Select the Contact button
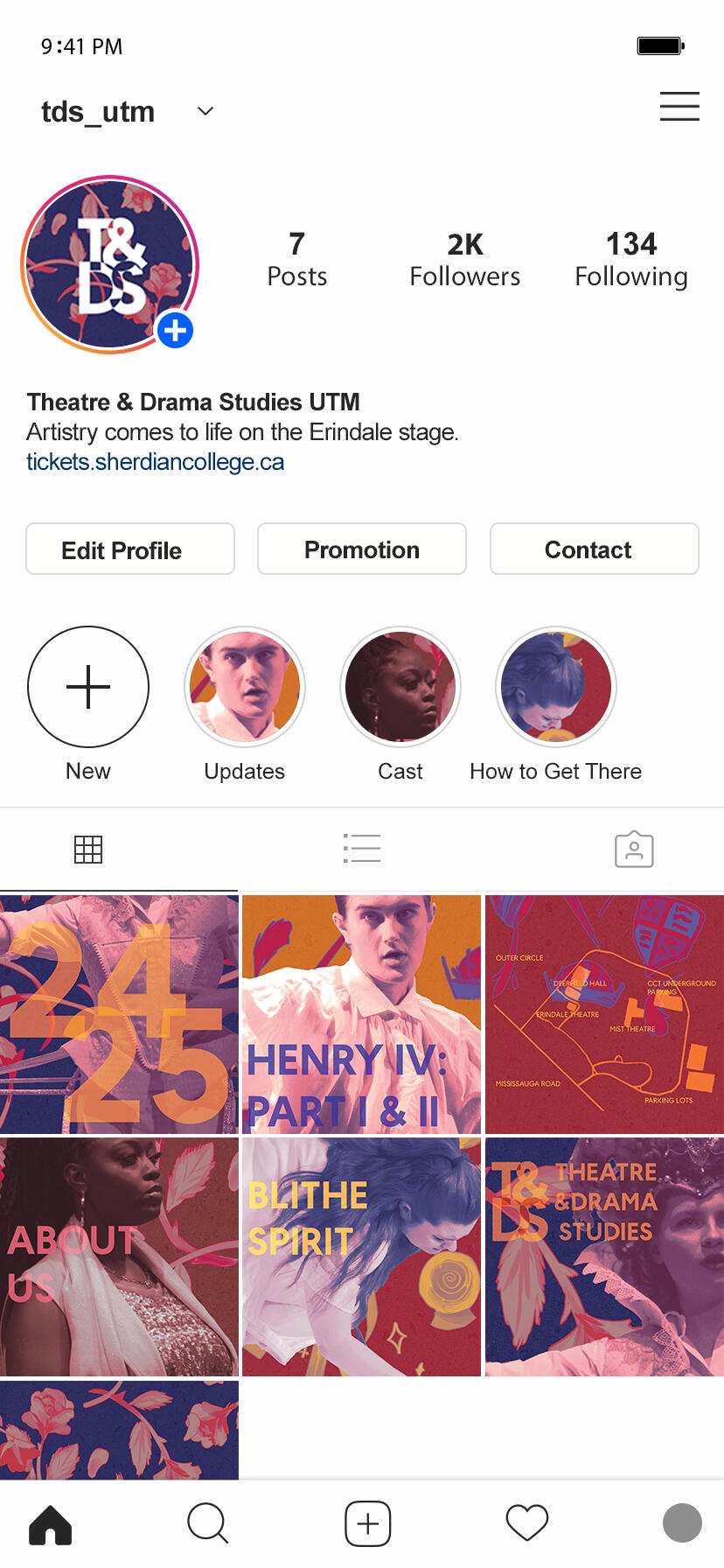 point(595,549)
